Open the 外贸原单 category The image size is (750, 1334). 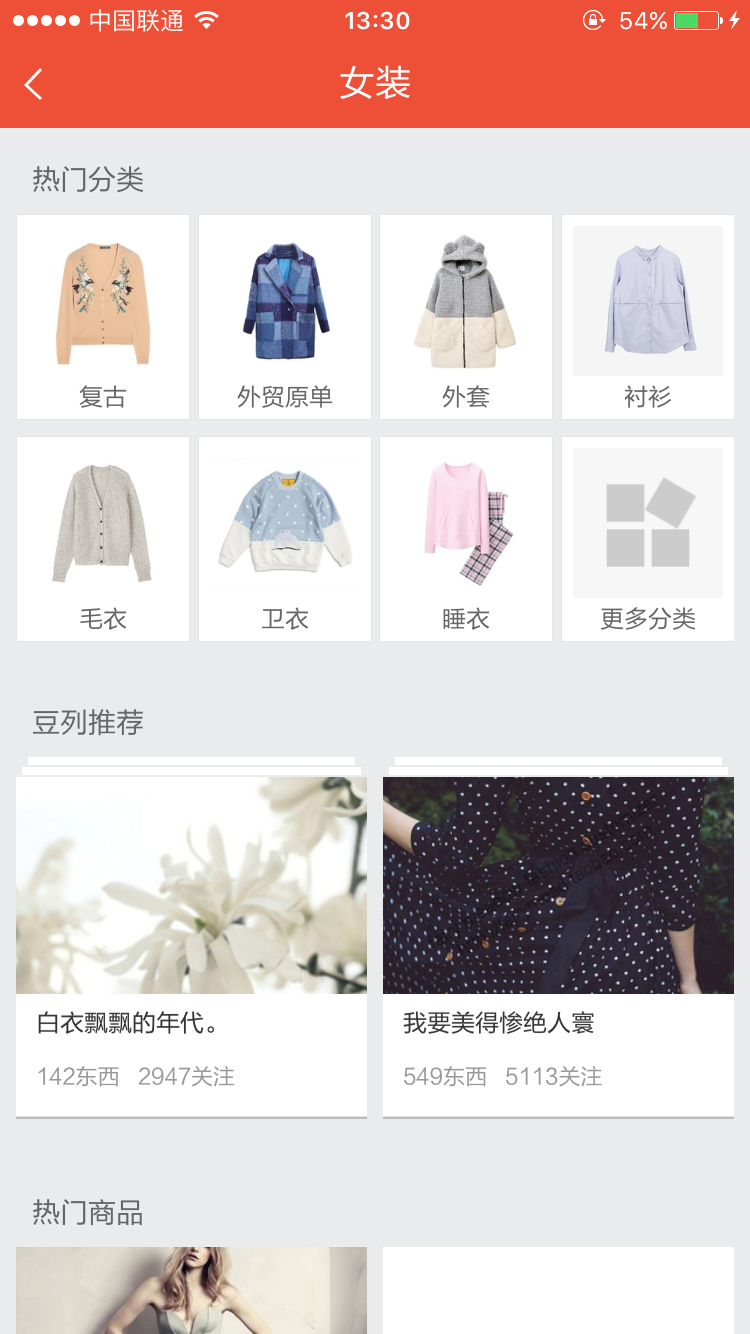point(285,317)
